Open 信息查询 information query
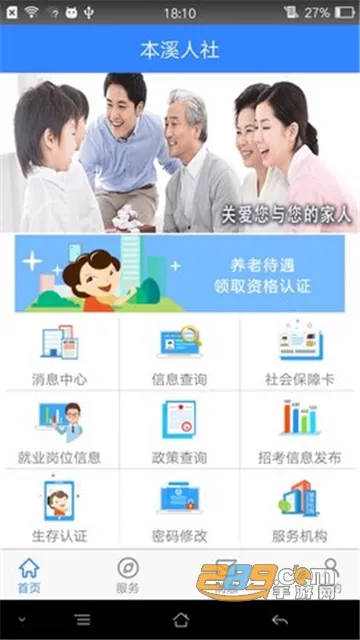The image size is (360, 640). pyautogui.click(x=180, y=354)
